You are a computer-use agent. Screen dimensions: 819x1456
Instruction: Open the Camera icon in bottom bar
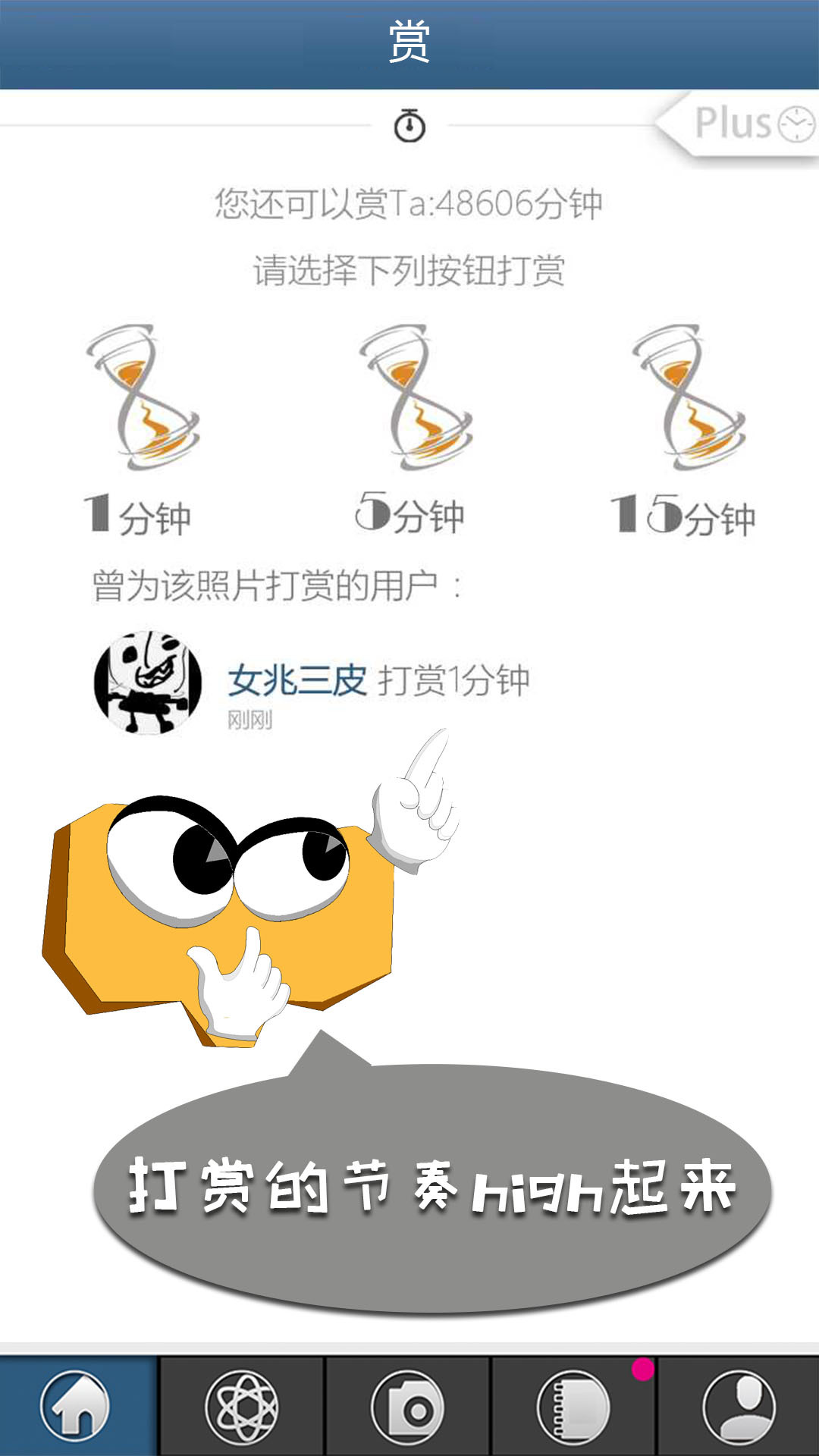click(x=409, y=1407)
